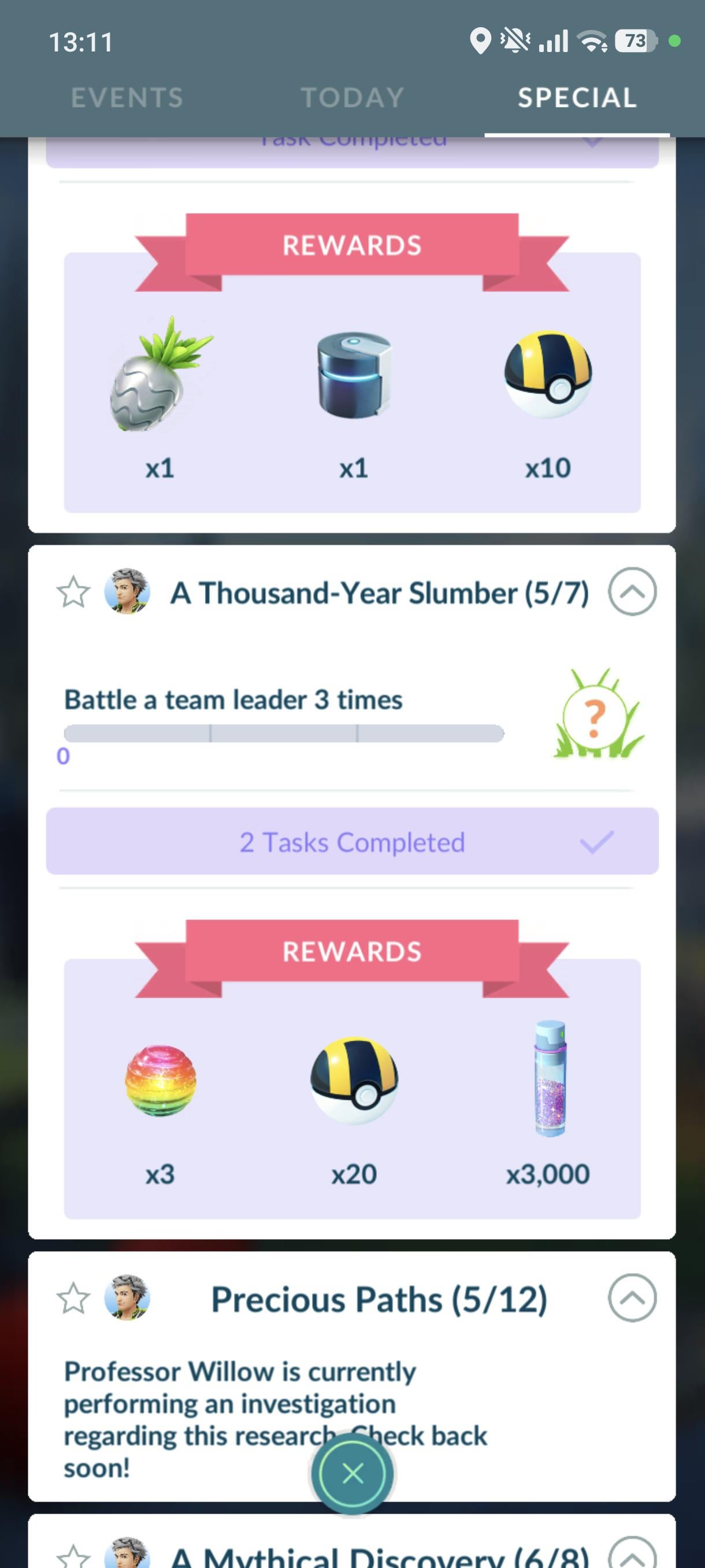Collapse the Precious Paths research
Screen dimensions: 705x1568
tap(632, 1298)
